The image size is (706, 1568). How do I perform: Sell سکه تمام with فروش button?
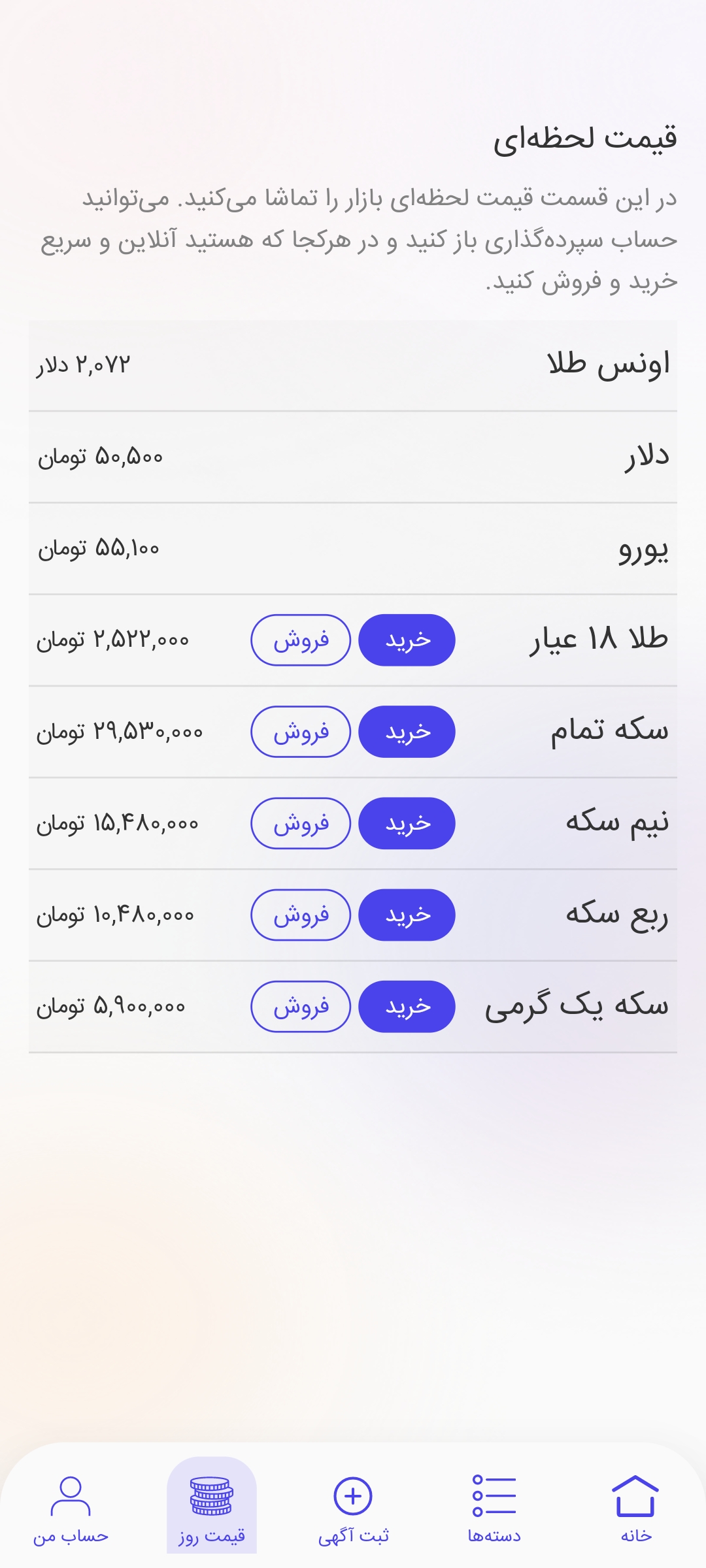301,732
